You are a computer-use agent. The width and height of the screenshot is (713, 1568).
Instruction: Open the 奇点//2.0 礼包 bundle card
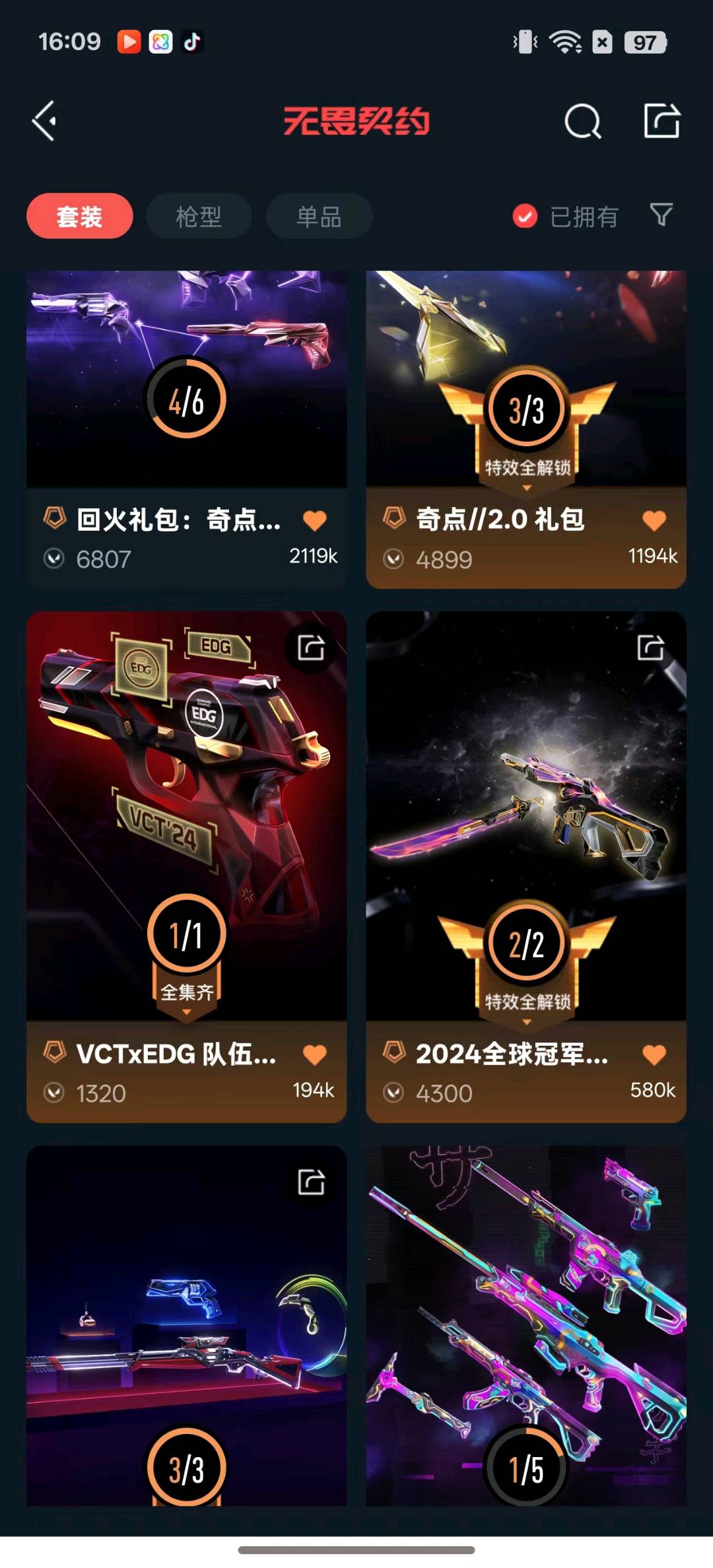[x=526, y=429]
